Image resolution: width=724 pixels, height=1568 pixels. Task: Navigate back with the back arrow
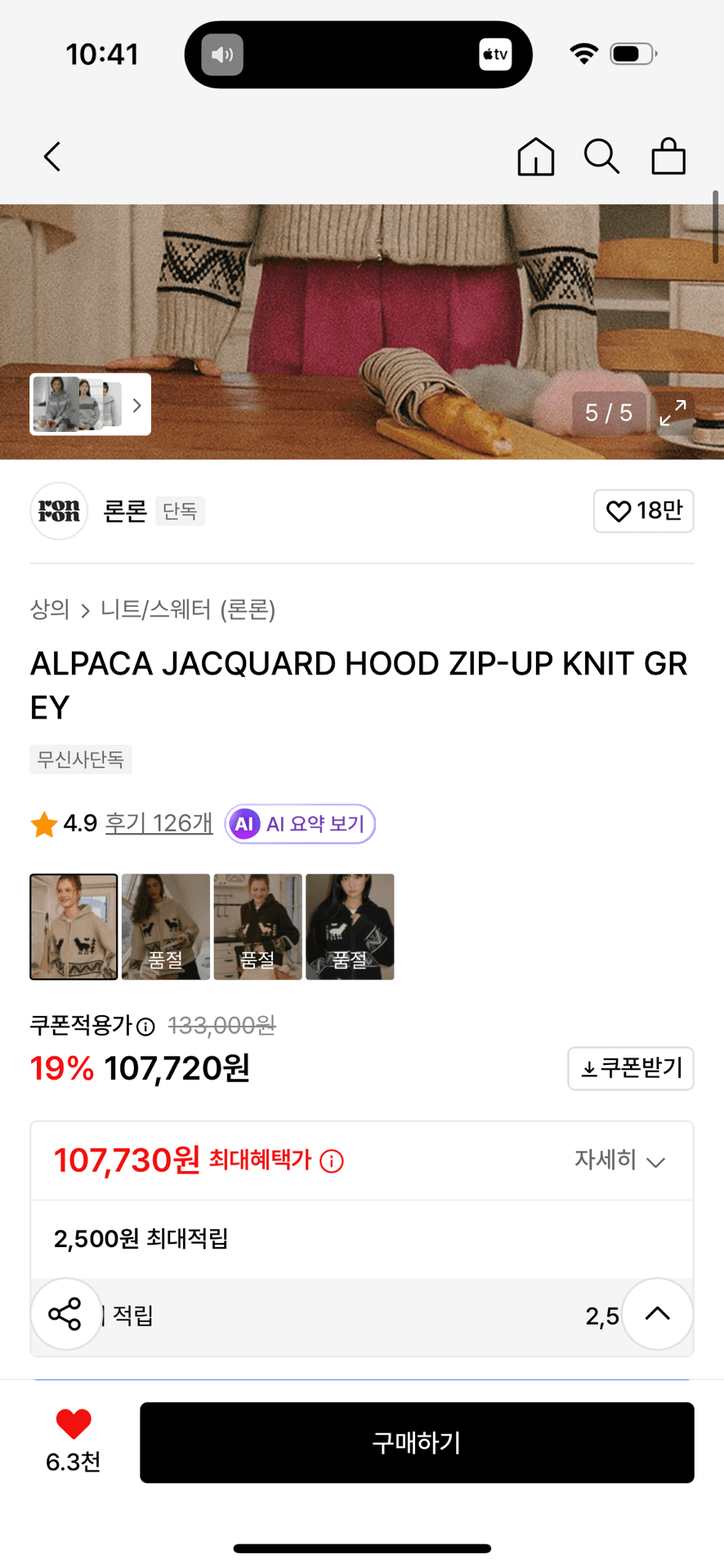click(x=51, y=156)
